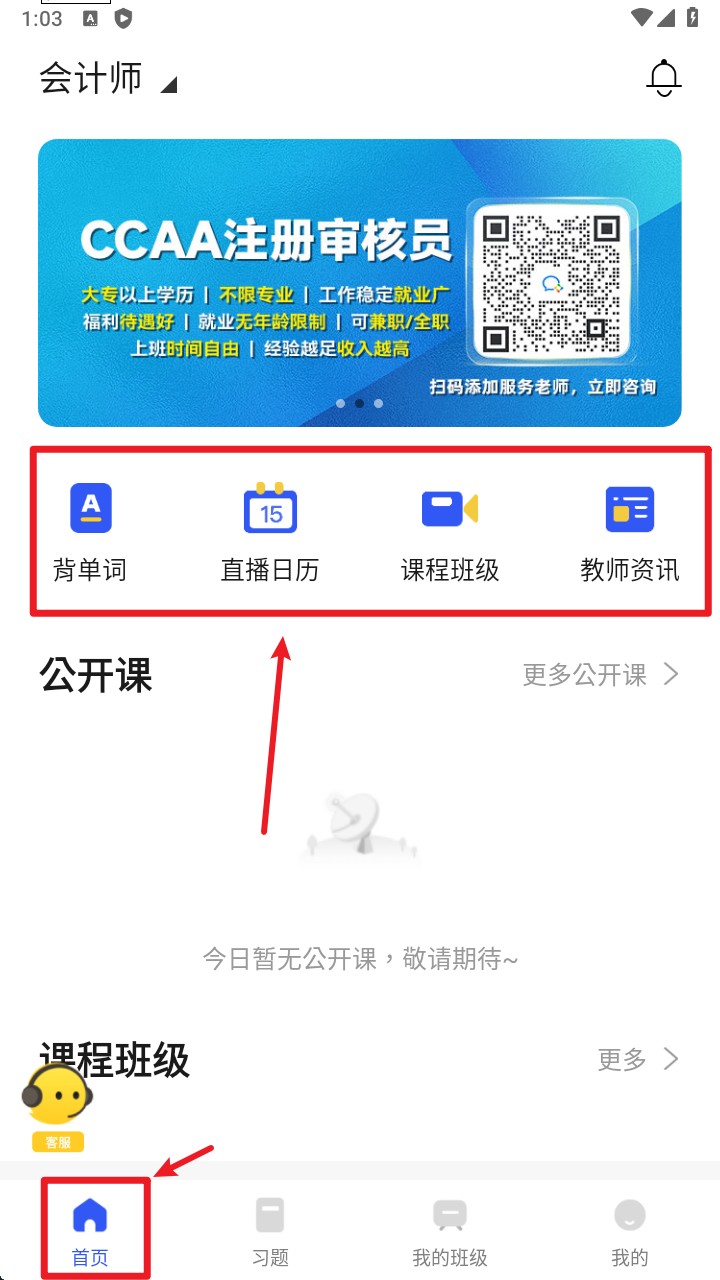Open the CCAA注册审核员 banner
The width and height of the screenshot is (720, 1280).
[360, 283]
